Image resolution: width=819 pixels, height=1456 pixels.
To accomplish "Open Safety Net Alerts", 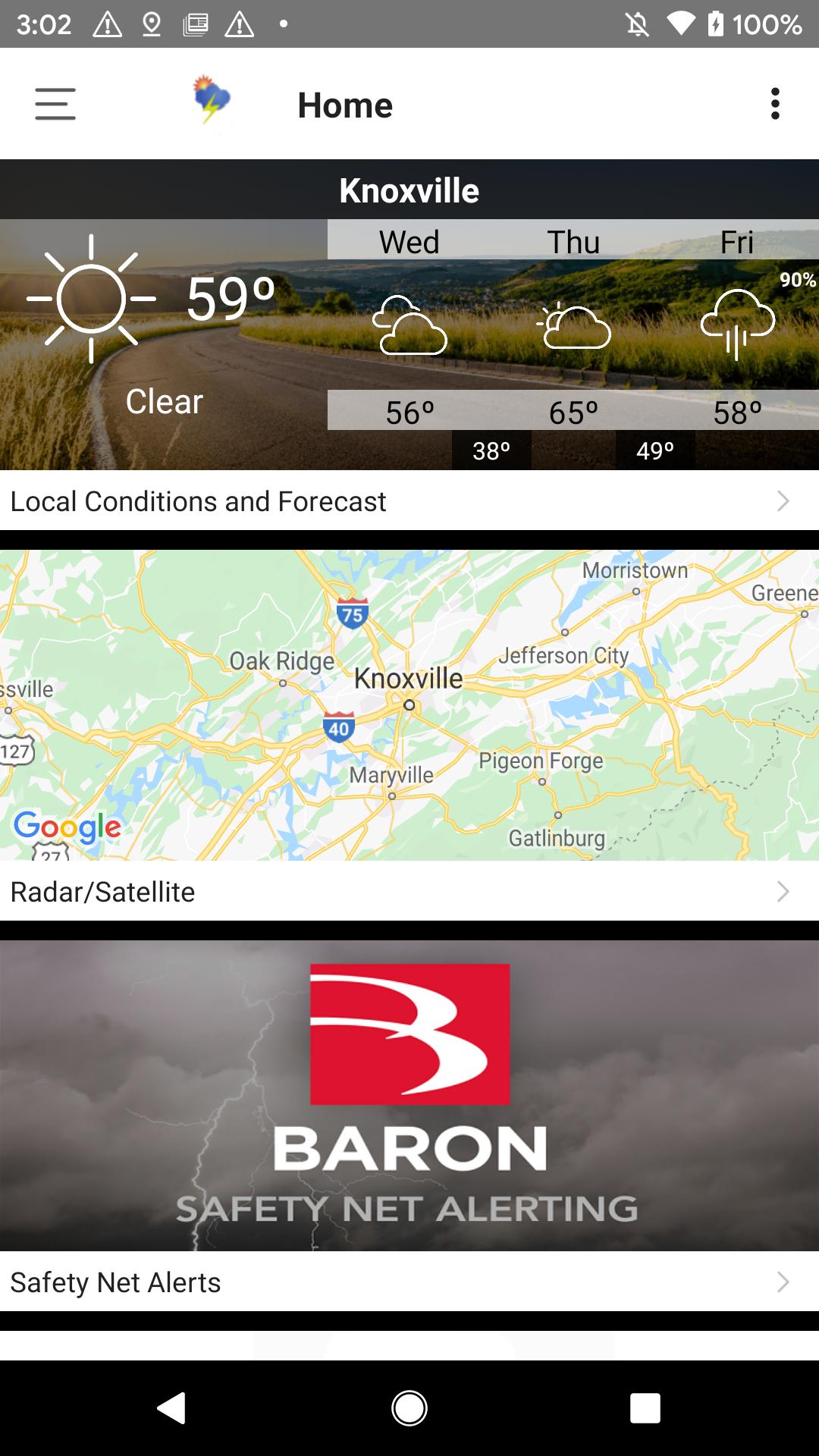I will (409, 1282).
